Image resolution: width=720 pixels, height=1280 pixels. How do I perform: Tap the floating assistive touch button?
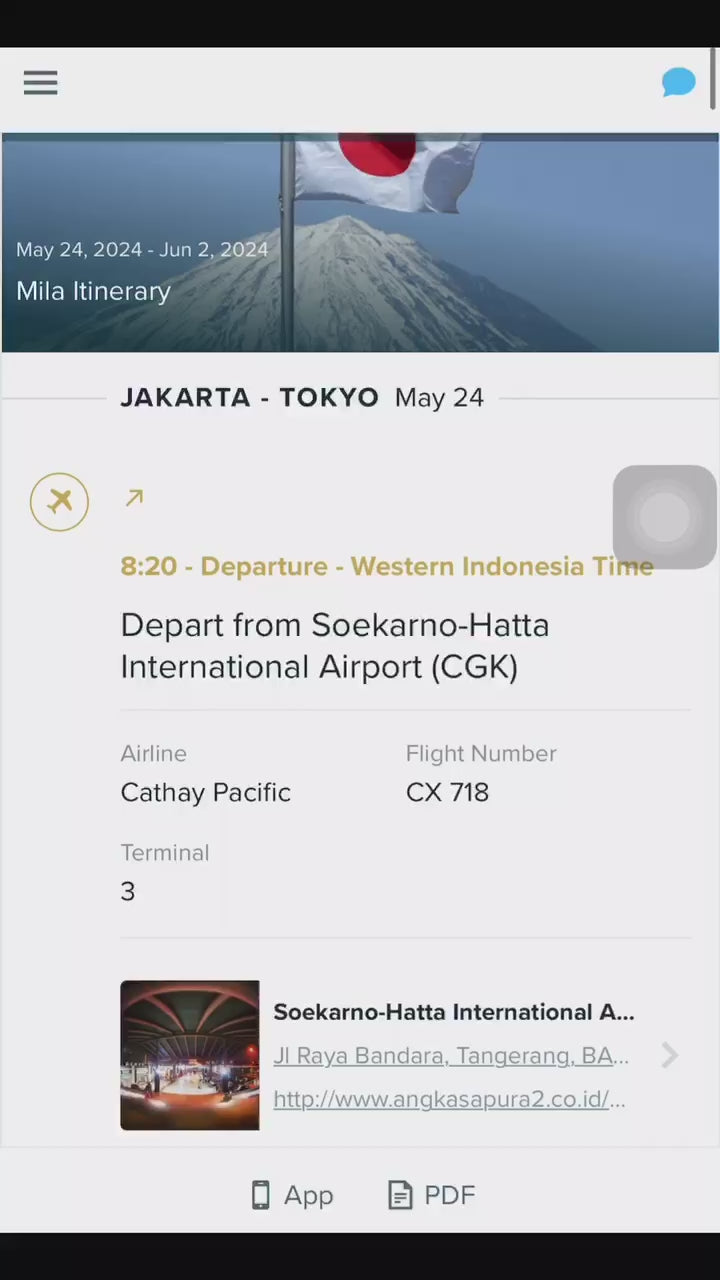(x=664, y=517)
